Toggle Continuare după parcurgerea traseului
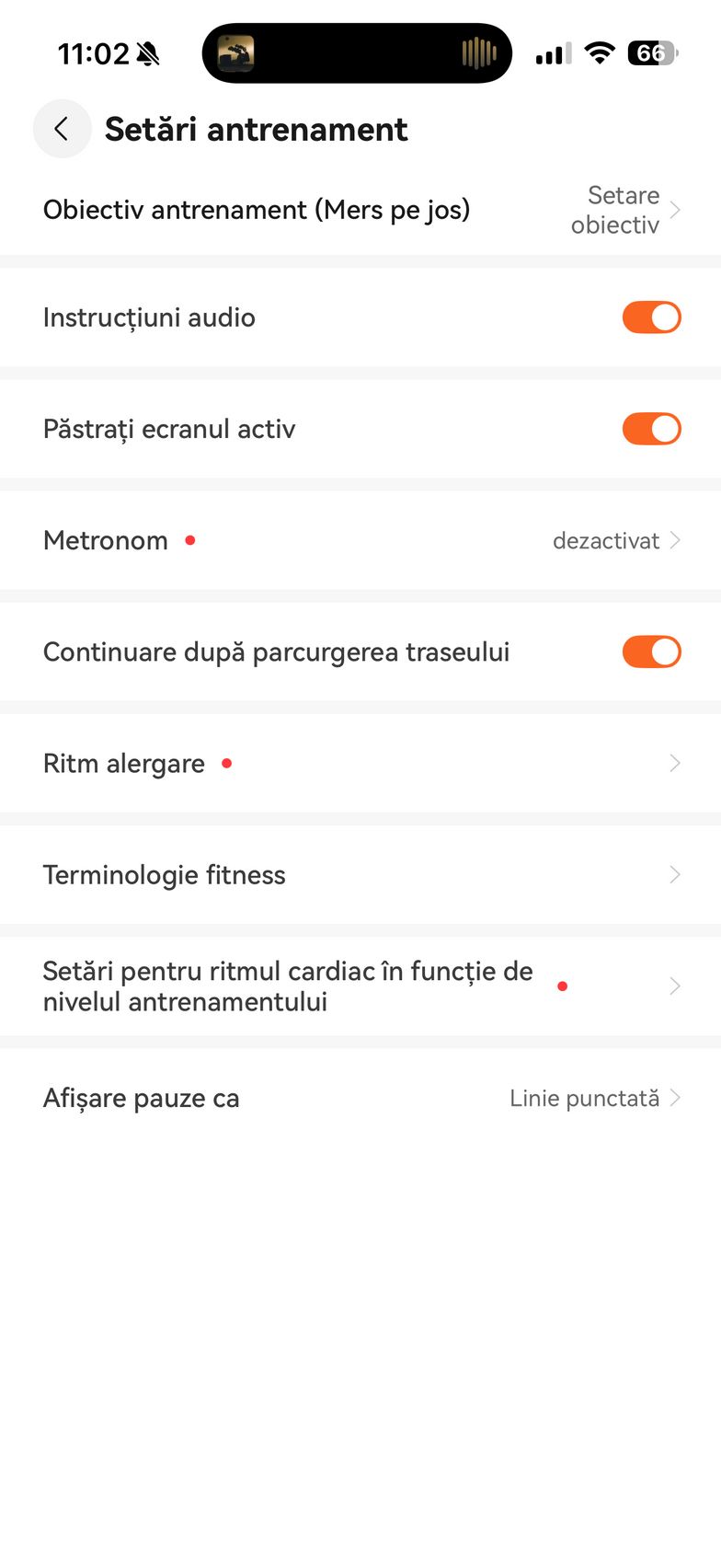Image resolution: width=721 pixels, height=1568 pixels. 651,652
